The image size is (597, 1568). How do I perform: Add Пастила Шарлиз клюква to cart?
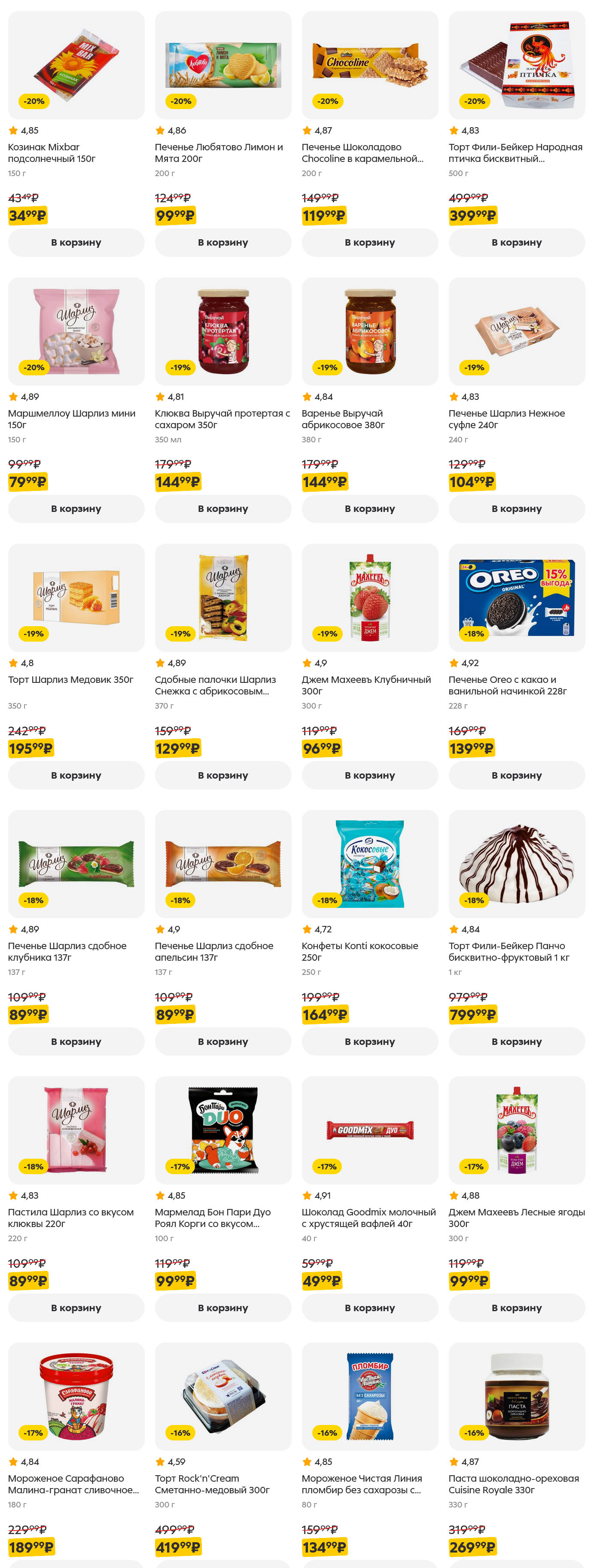pyautogui.click(x=76, y=1307)
